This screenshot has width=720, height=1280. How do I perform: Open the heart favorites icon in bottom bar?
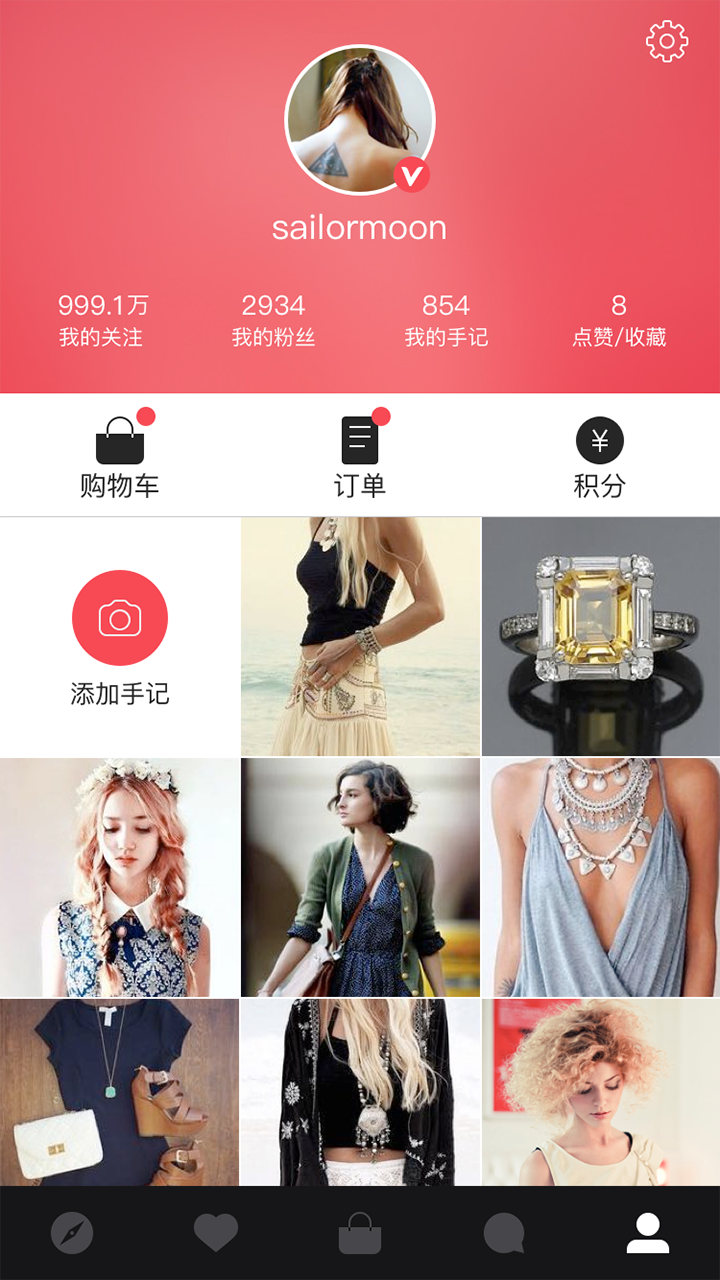pyautogui.click(x=216, y=1232)
